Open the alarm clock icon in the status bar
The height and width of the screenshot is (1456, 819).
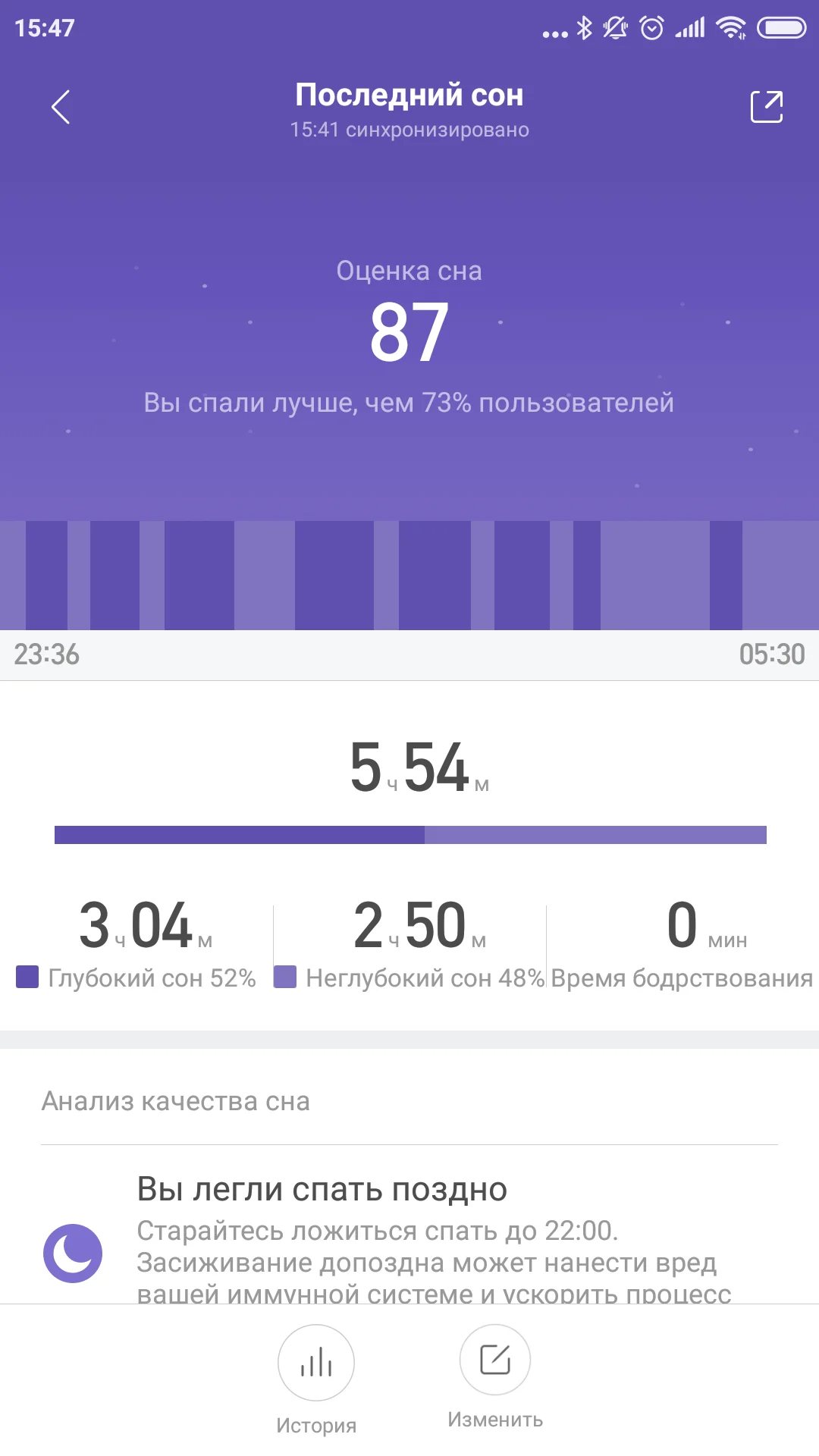tap(651, 28)
